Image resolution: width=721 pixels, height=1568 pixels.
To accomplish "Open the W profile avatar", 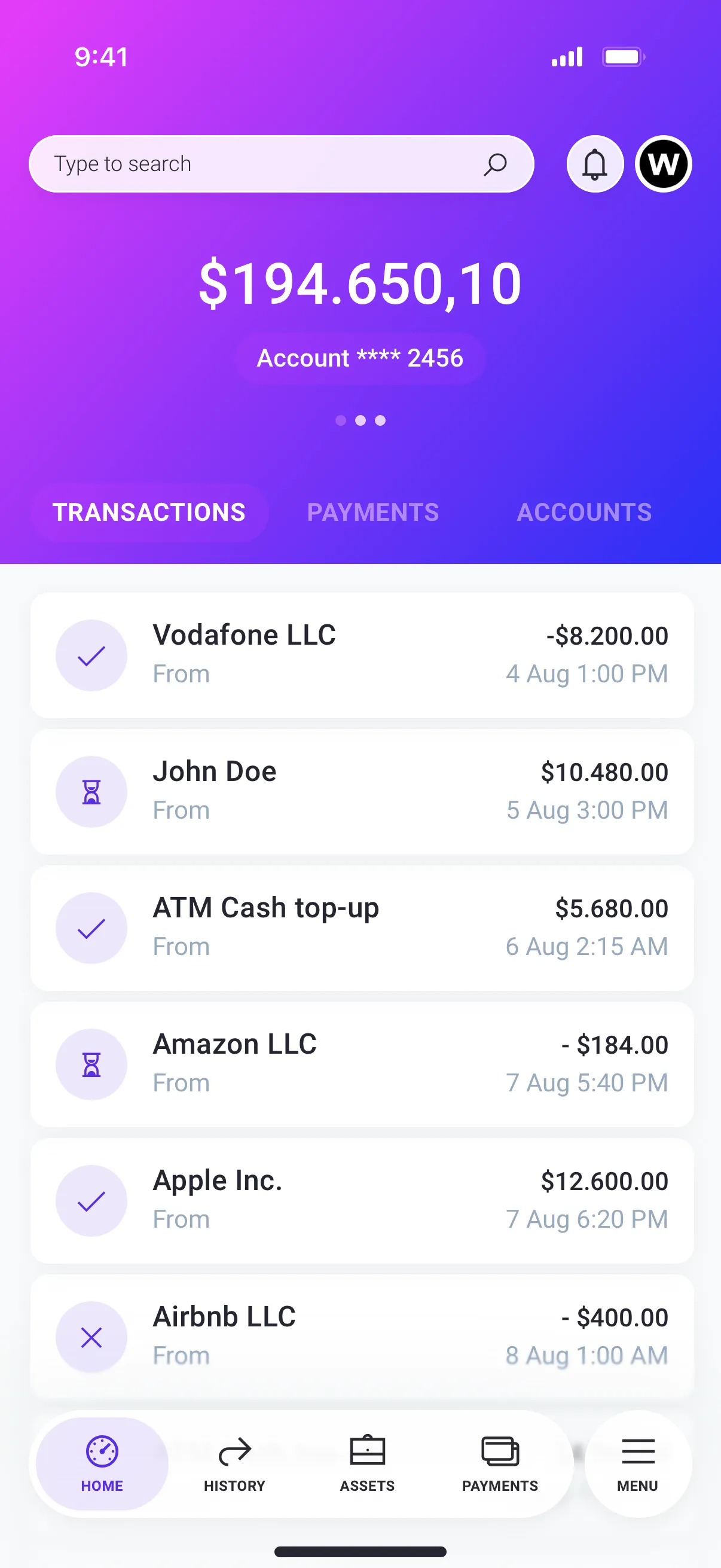I will point(662,163).
